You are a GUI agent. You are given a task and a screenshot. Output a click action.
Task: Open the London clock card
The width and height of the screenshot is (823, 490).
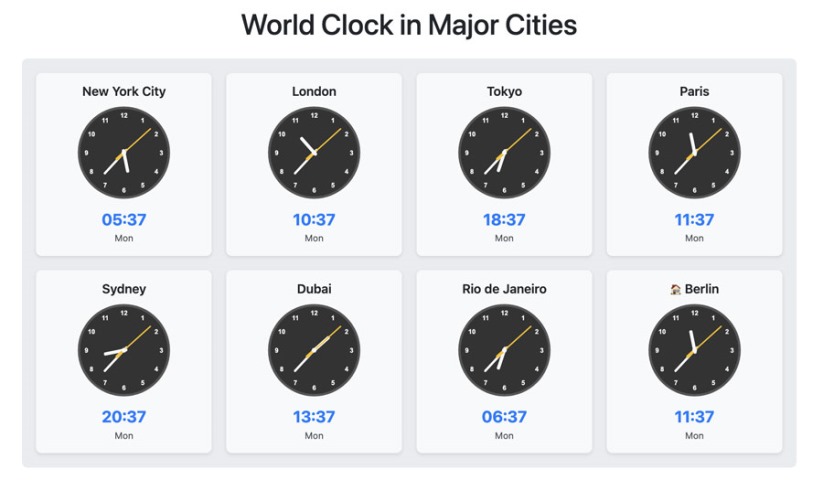(314, 164)
